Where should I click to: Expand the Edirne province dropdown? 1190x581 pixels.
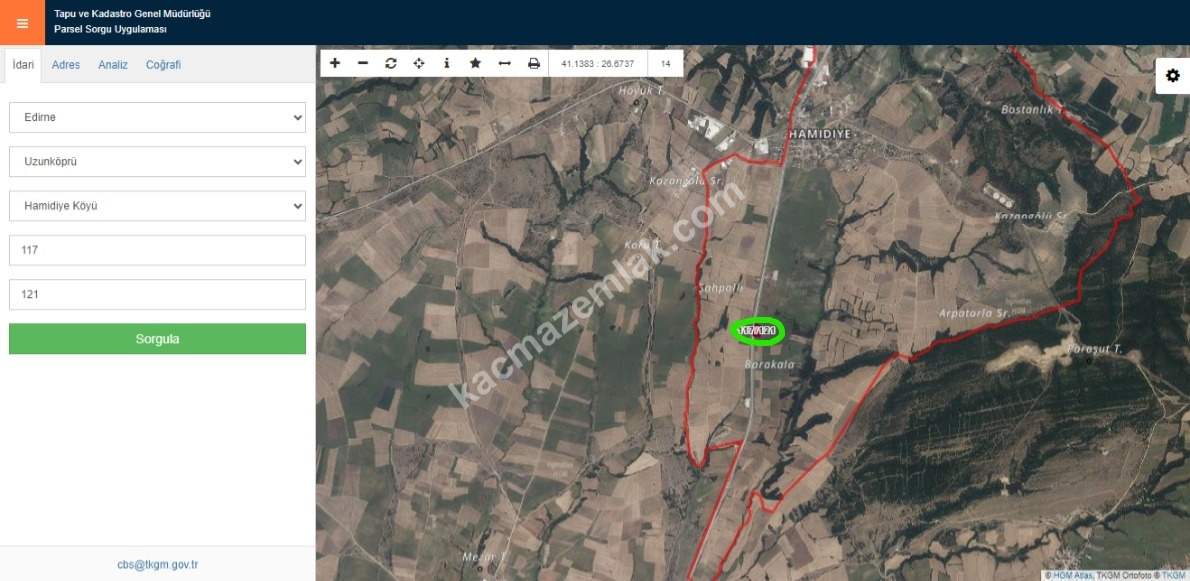(157, 117)
